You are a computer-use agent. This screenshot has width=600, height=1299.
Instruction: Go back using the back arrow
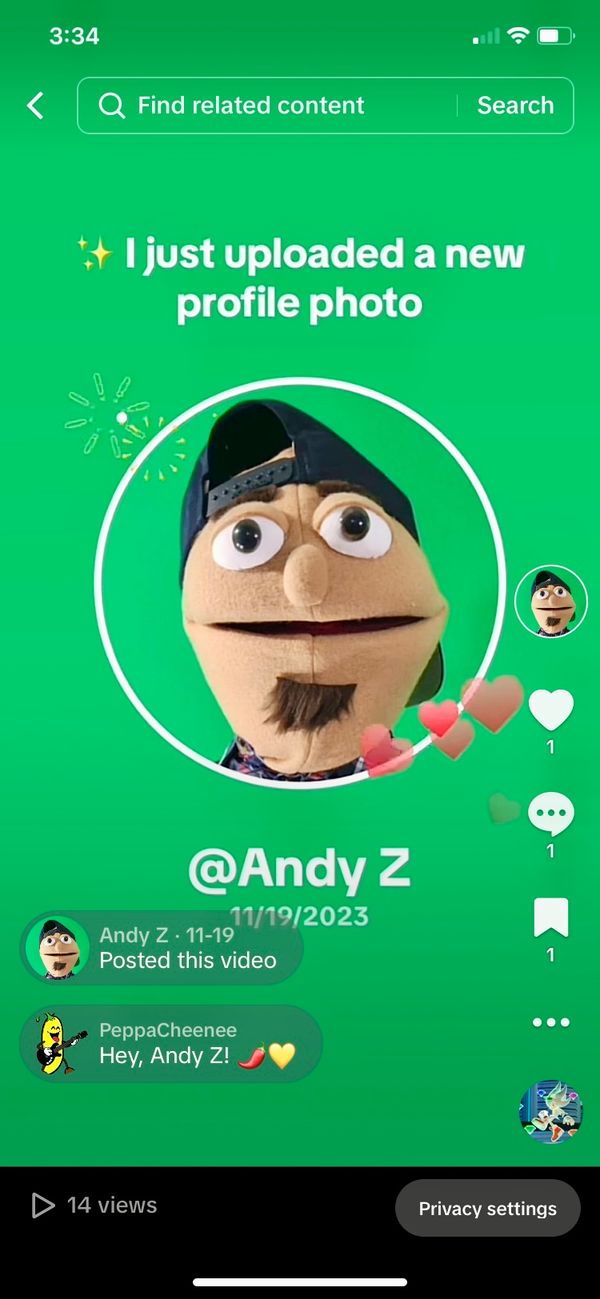click(36, 105)
